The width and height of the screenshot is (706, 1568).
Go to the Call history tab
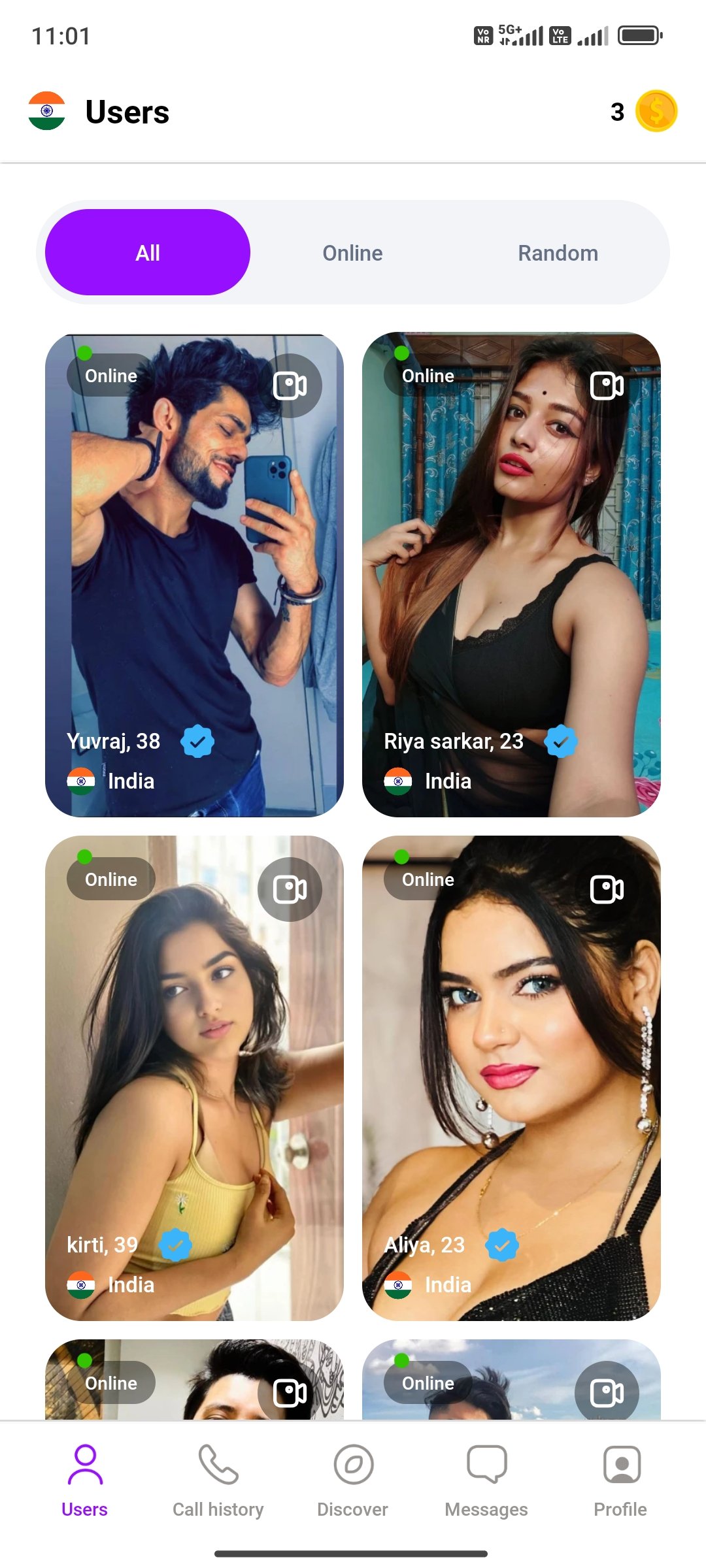pyautogui.click(x=218, y=1480)
